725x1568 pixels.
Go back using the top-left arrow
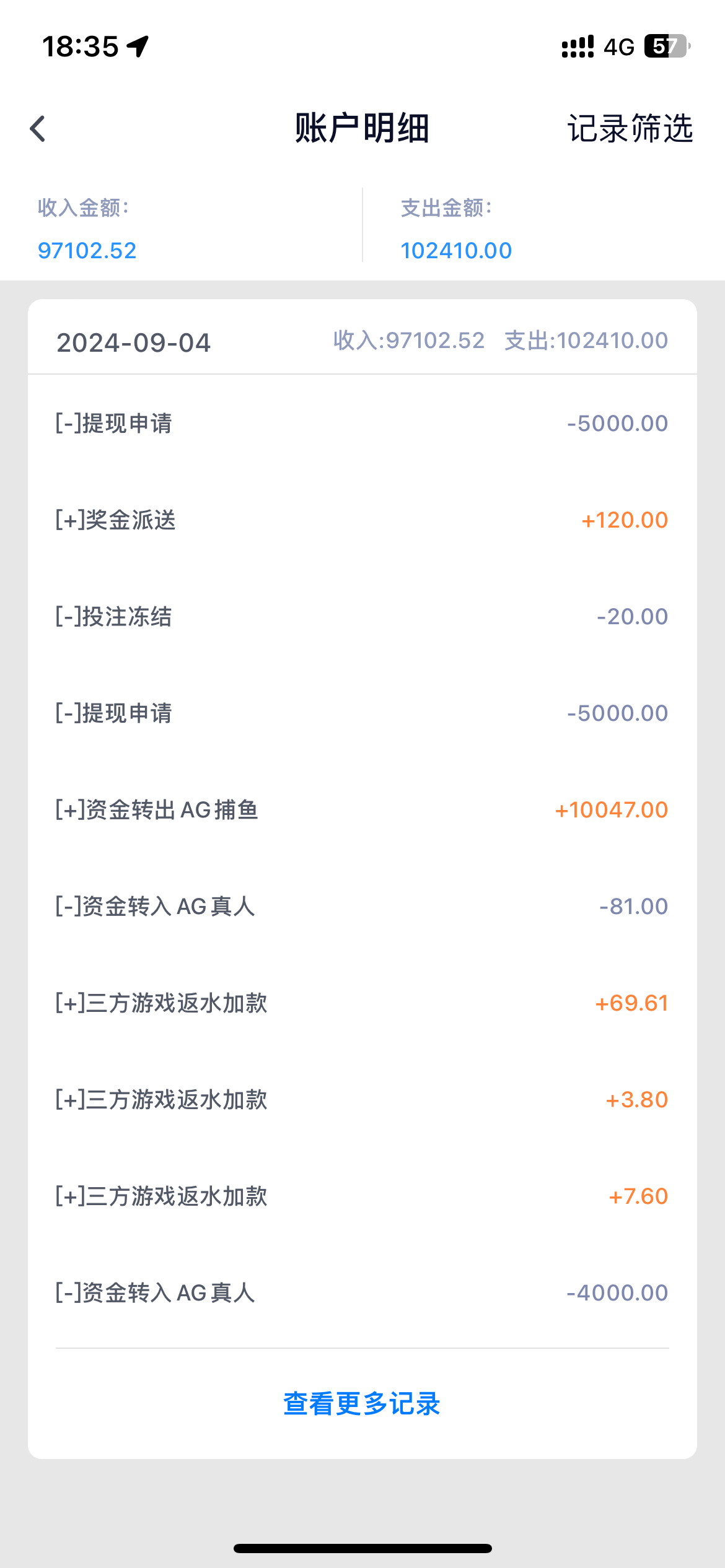38,129
